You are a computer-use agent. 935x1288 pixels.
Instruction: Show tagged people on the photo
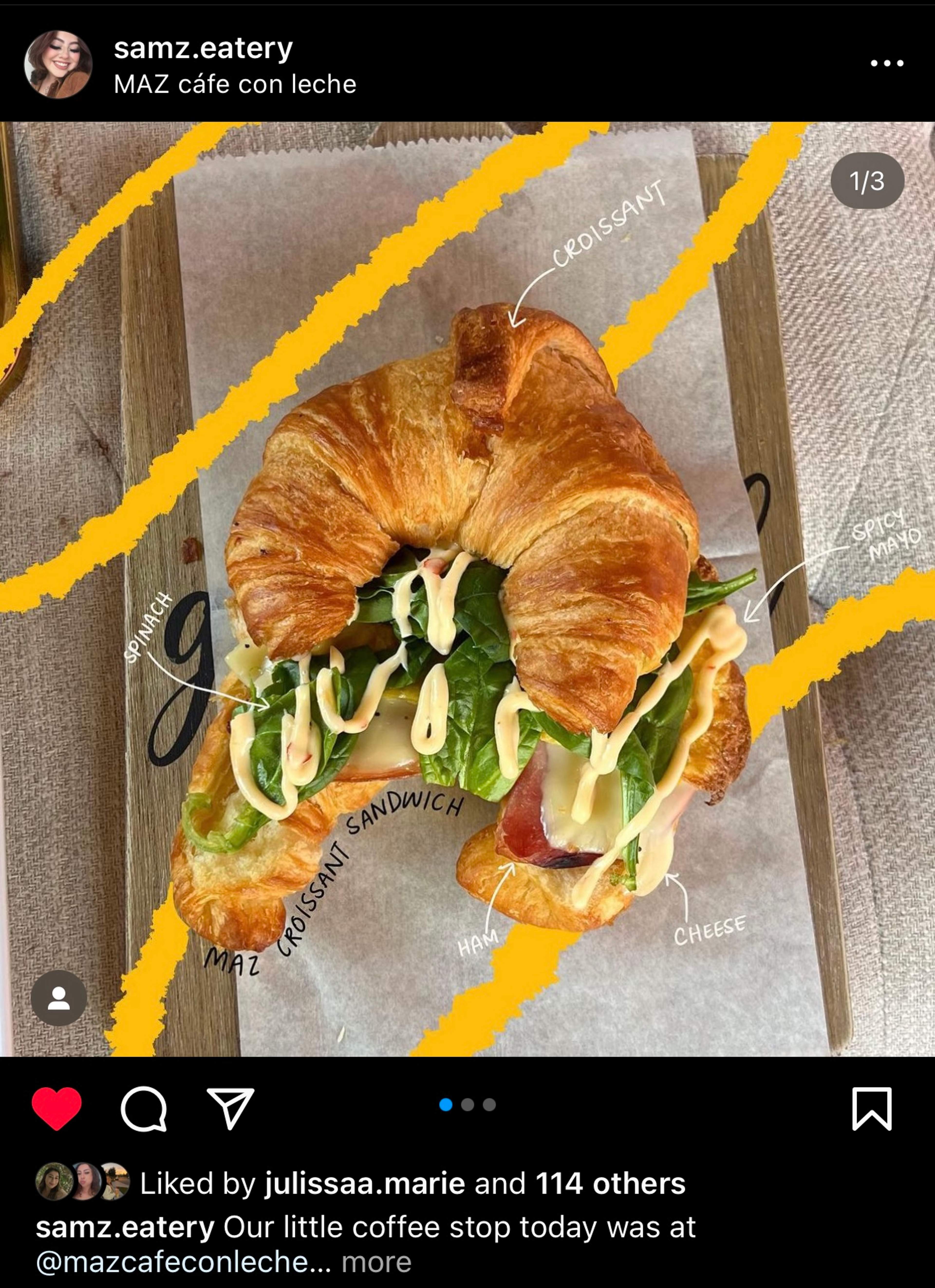[x=58, y=998]
